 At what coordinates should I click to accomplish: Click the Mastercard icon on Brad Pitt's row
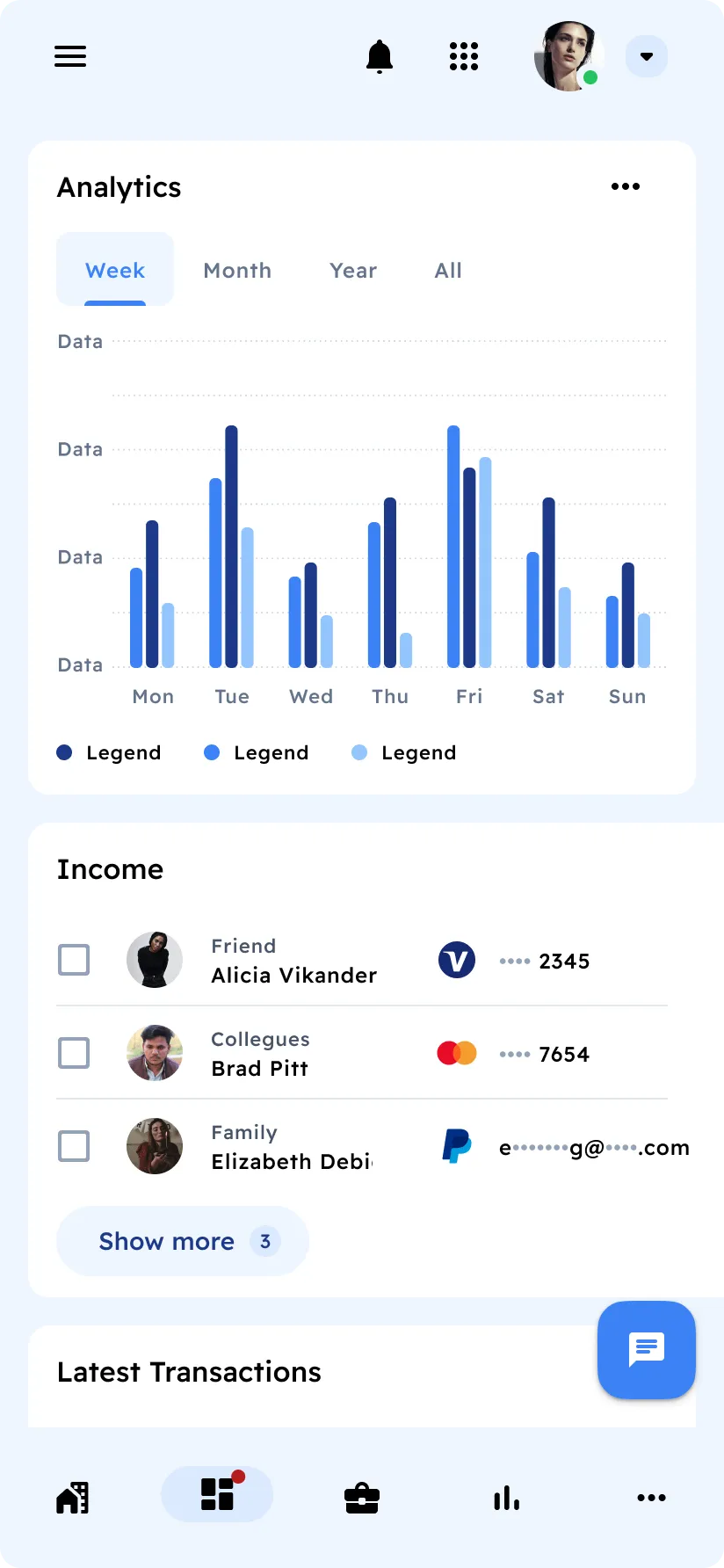tap(456, 1052)
